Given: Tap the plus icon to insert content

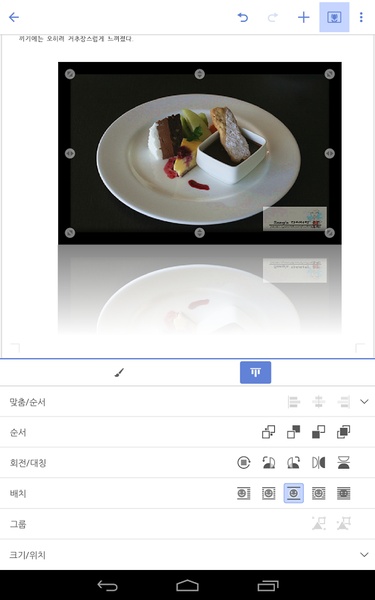Looking at the screenshot, I should click(303, 17).
